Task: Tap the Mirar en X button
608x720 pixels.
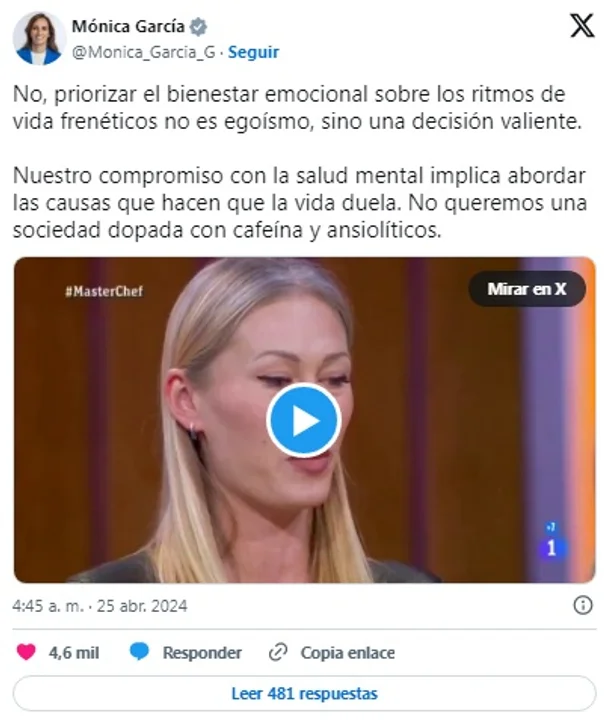Action: 527,289
